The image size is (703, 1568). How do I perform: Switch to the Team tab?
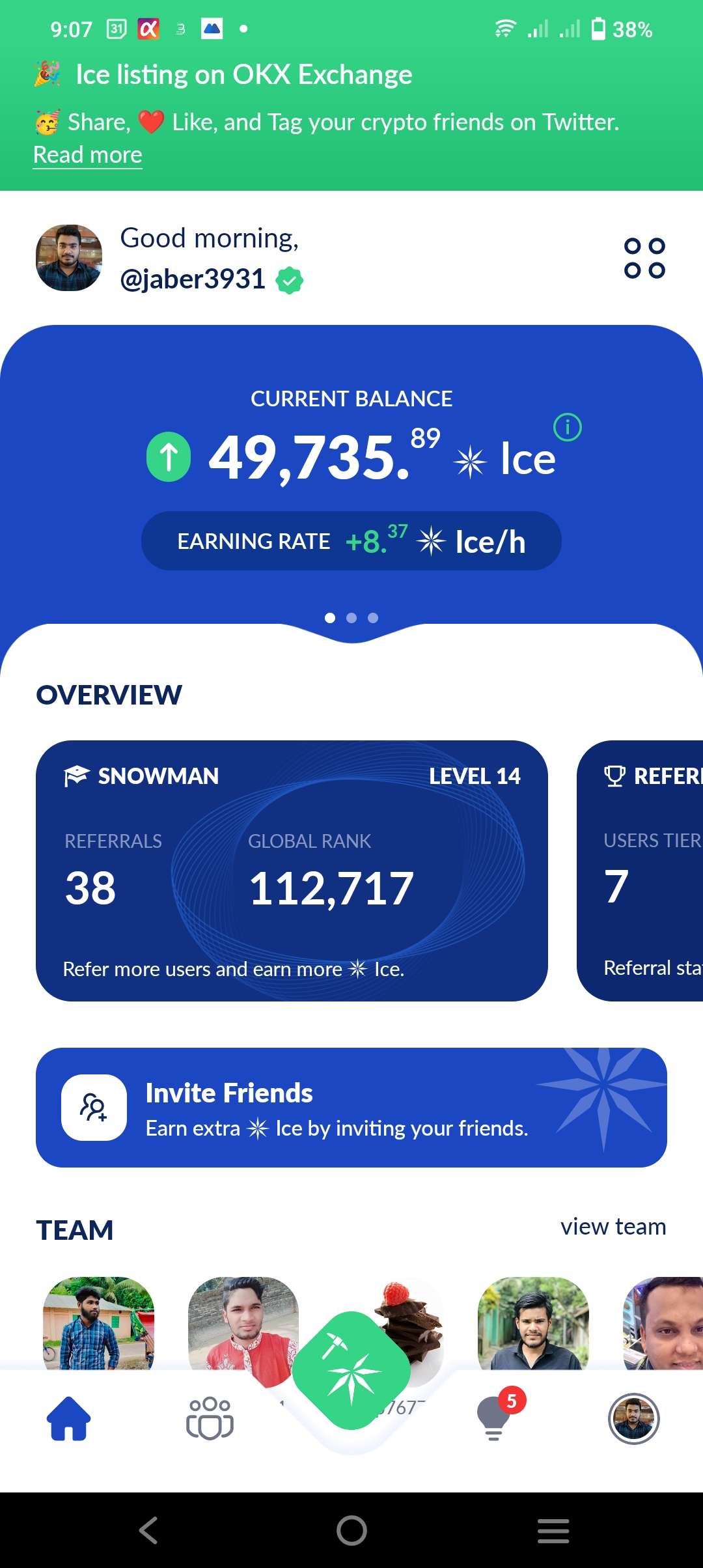210,1418
